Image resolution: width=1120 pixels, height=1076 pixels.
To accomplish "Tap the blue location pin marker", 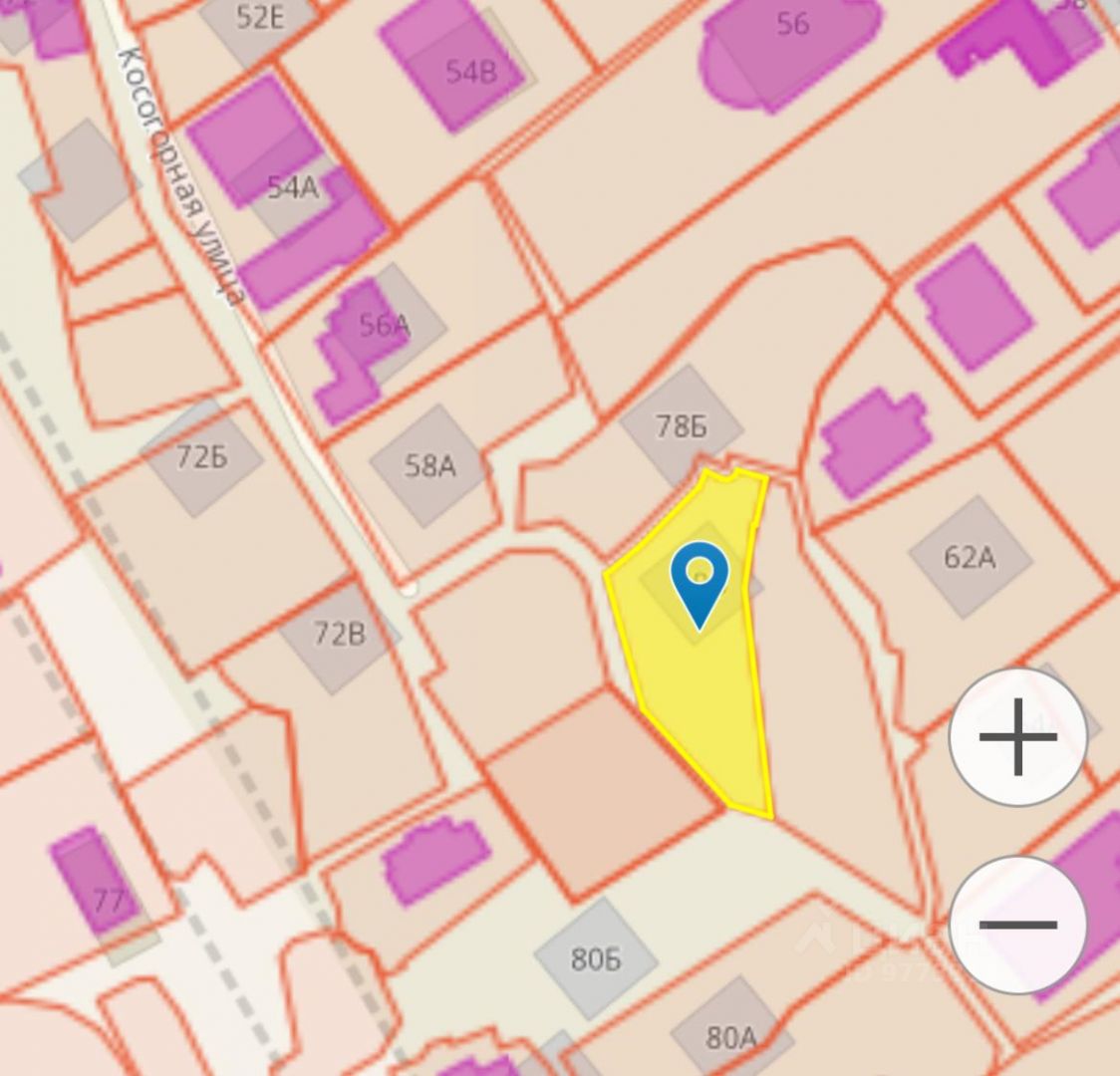I will click(700, 582).
